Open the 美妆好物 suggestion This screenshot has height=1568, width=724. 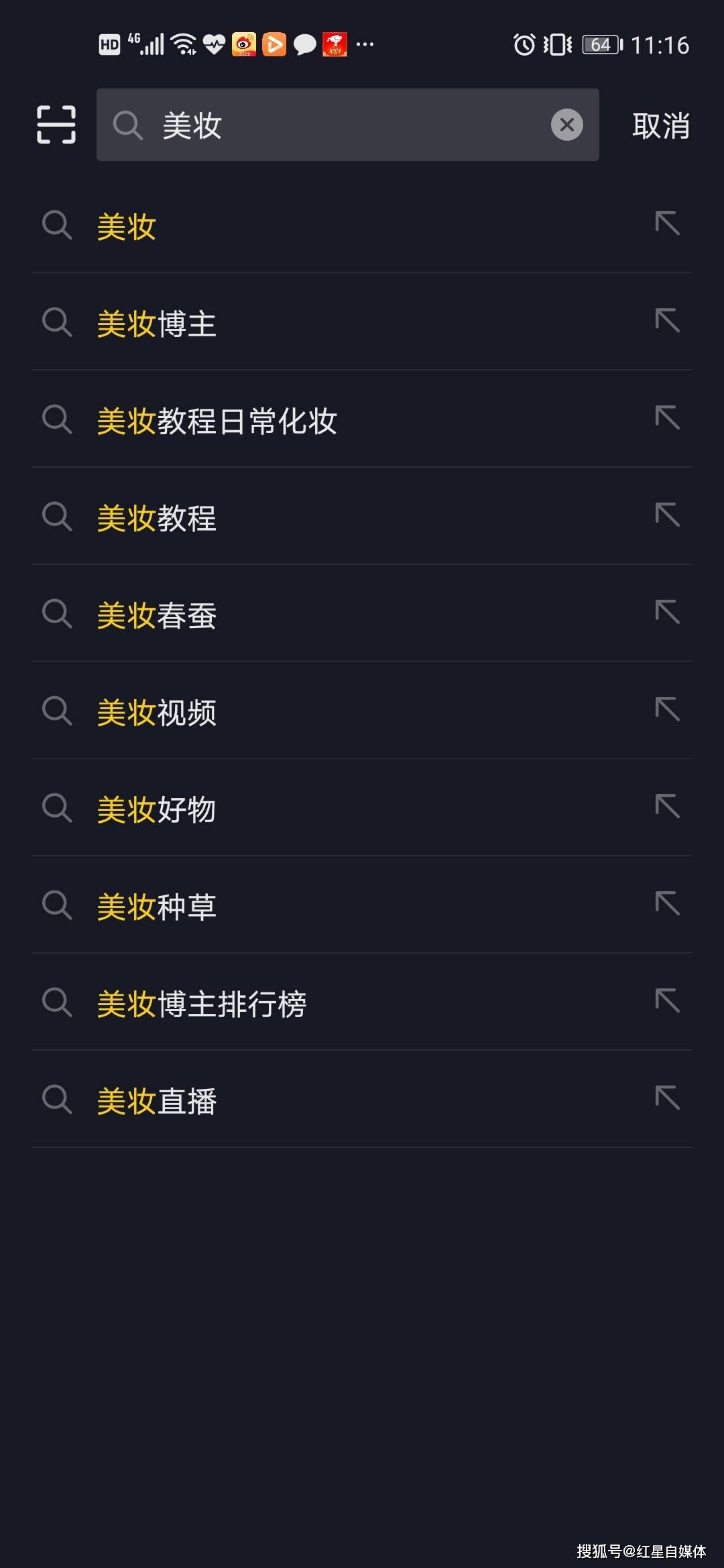click(156, 809)
